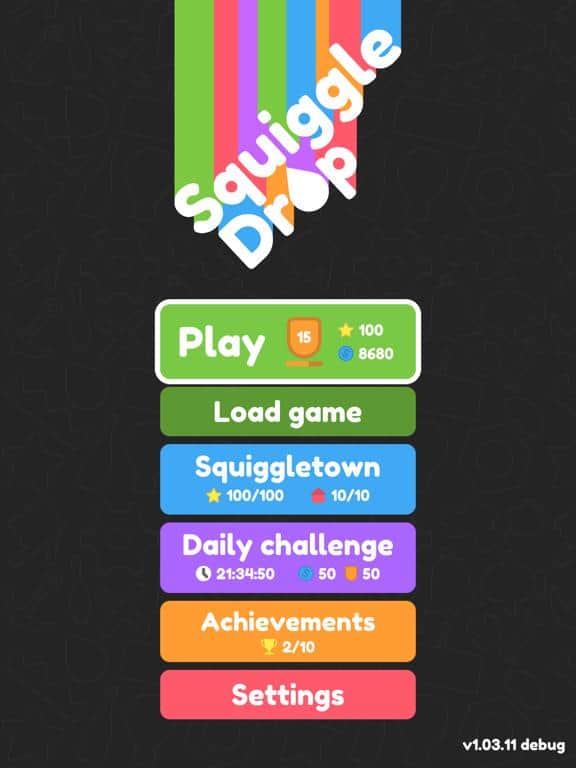Viewport: 576px width, 768px height.
Task: Open Settings
Action: [288, 695]
